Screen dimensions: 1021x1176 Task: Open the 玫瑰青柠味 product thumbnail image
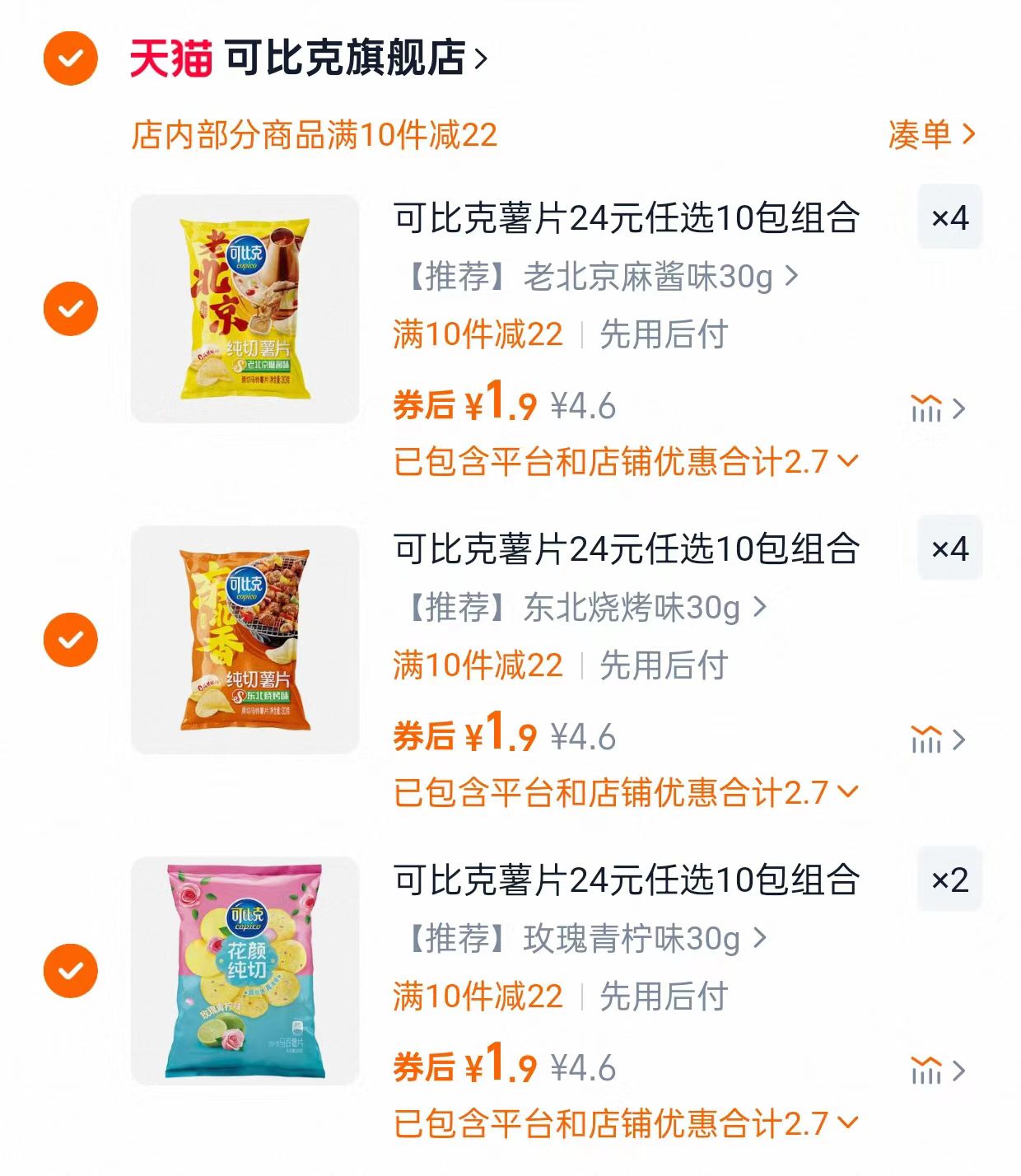coord(245,970)
